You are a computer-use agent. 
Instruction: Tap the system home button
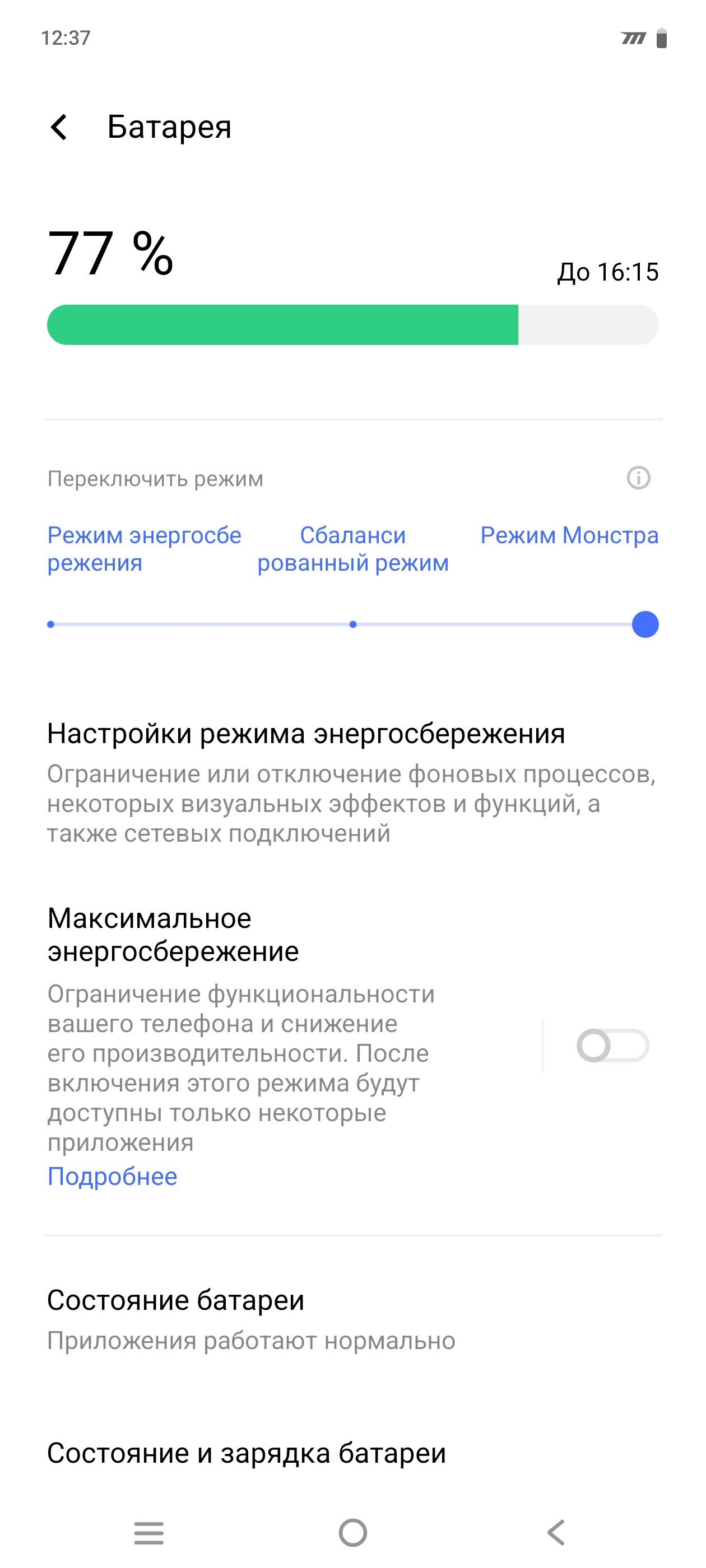352,1533
